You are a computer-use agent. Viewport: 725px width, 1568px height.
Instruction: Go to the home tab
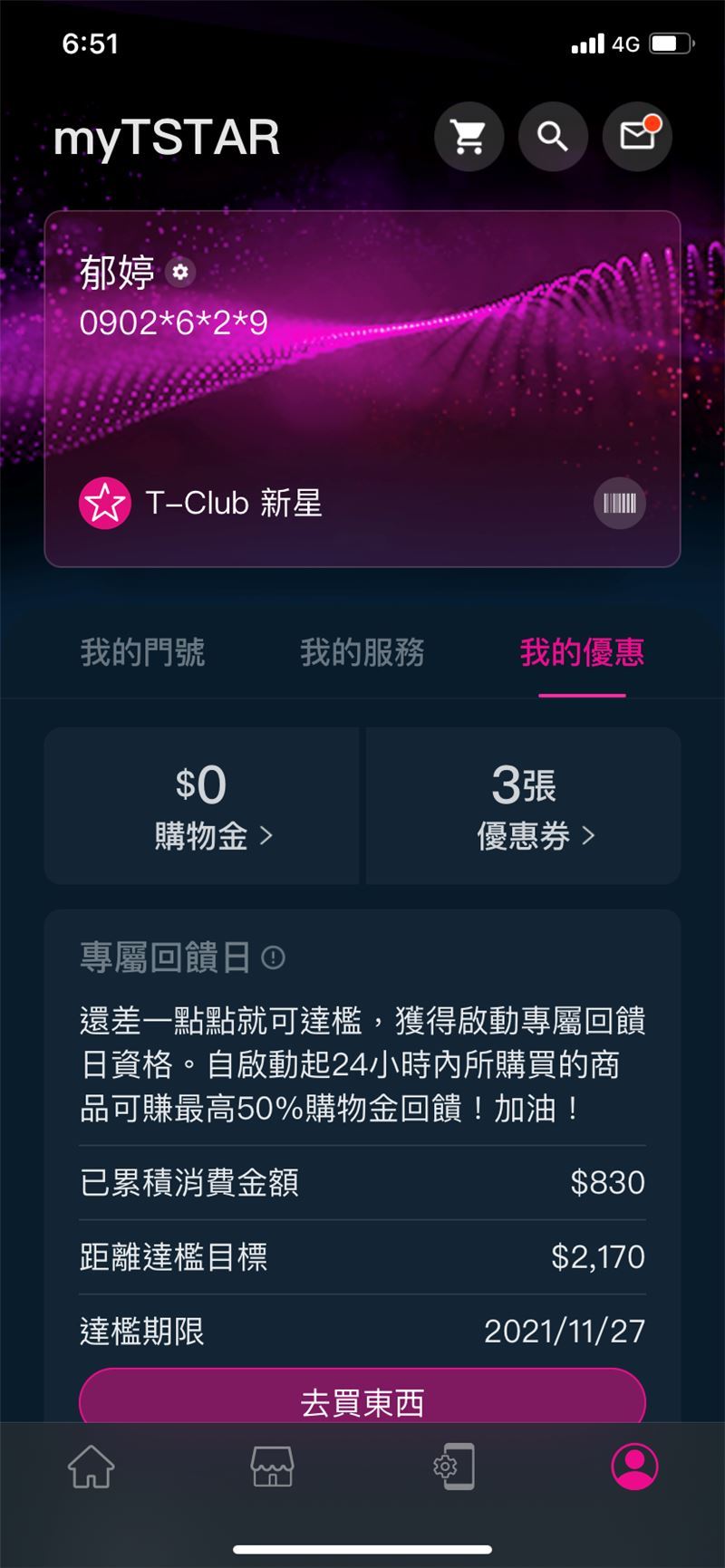point(92,1467)
